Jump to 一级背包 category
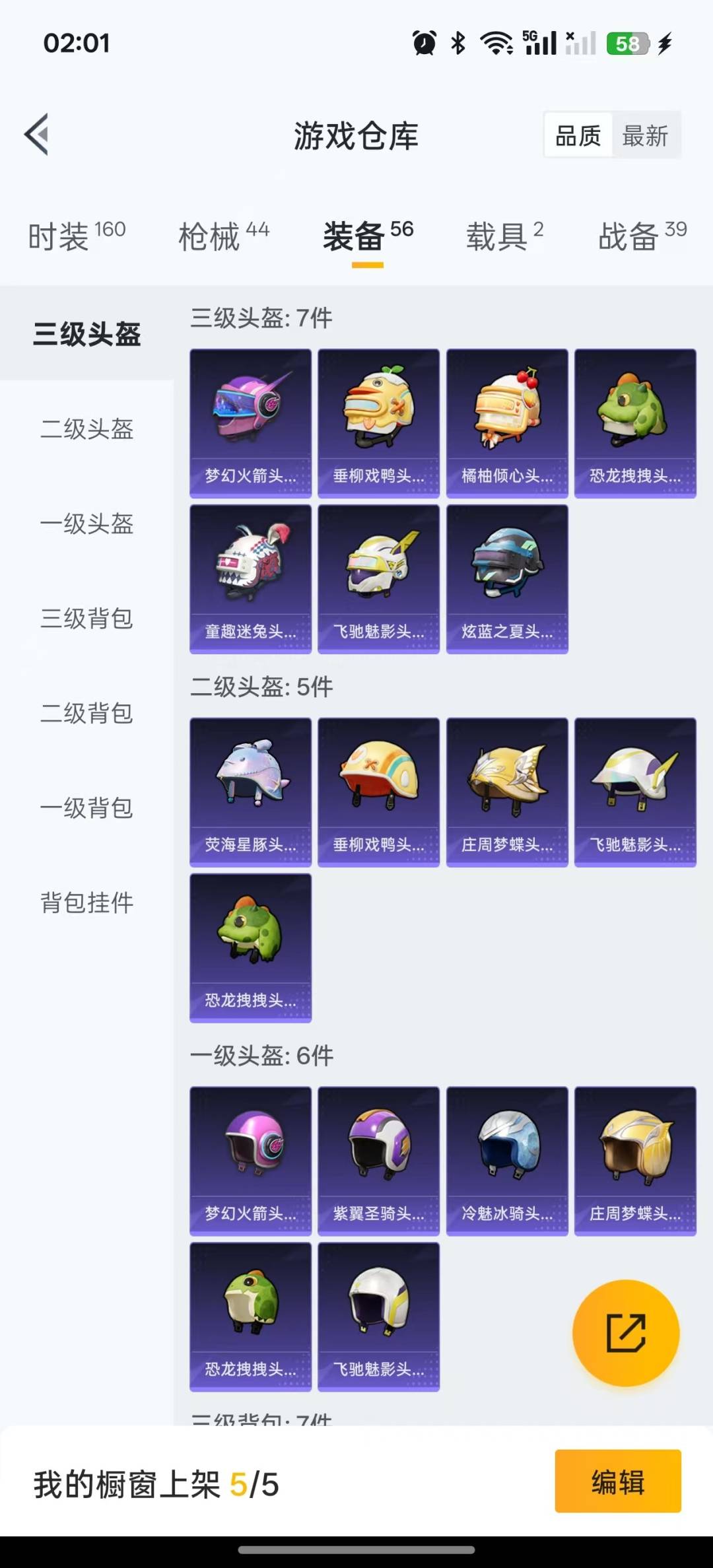This screenshot has height=1568, width=713. [86, 807]
